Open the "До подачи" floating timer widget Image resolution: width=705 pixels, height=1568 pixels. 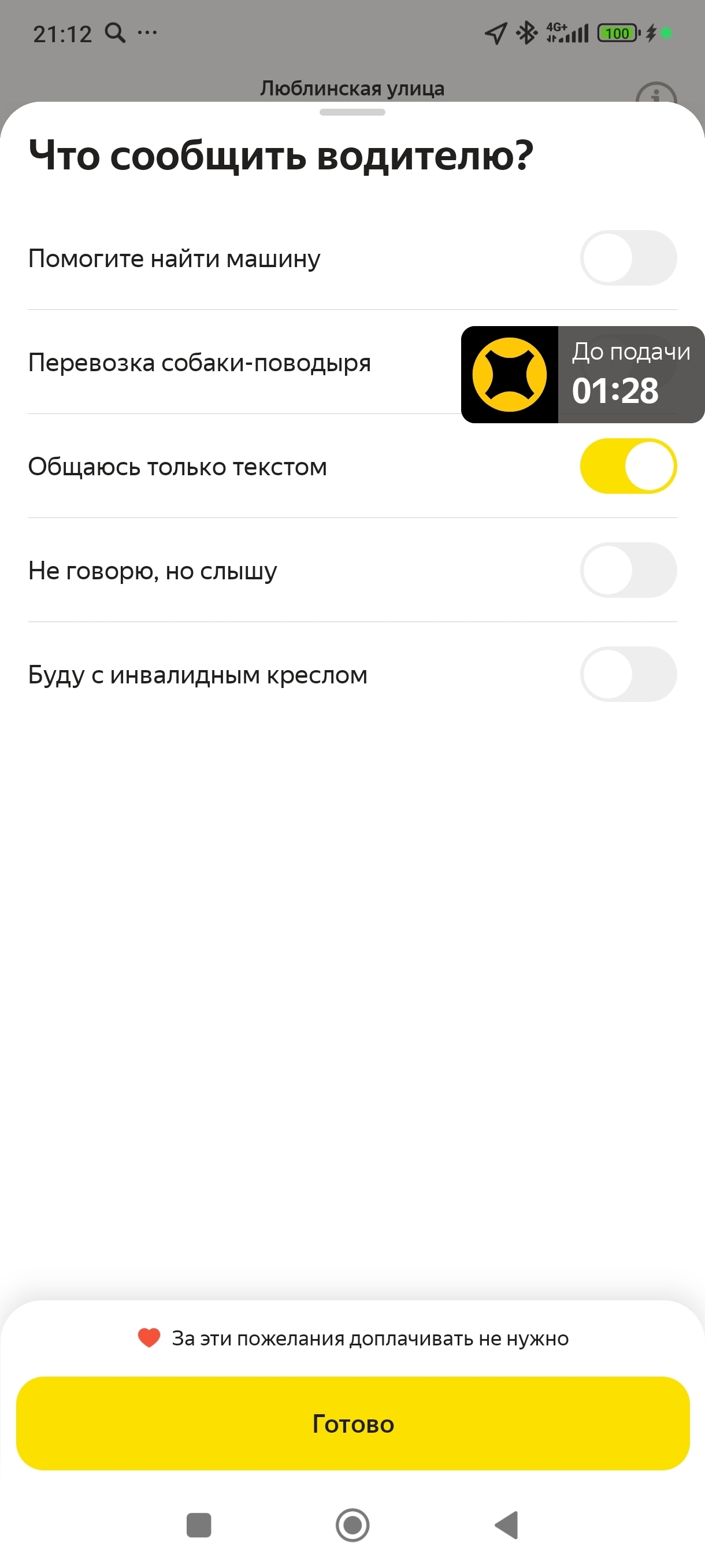[x=582, y=374]
